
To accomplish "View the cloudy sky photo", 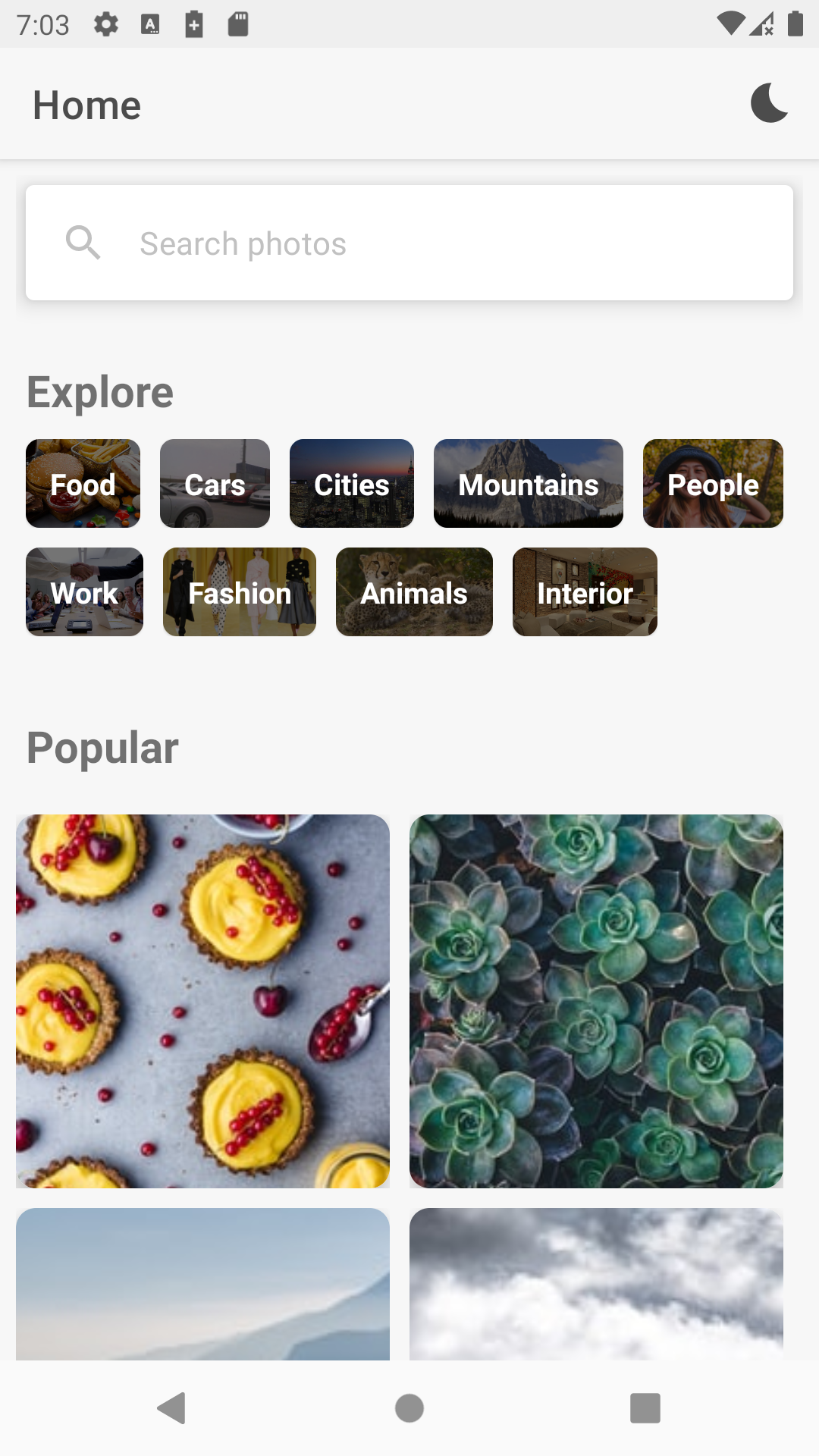I will pos(596,1284).
